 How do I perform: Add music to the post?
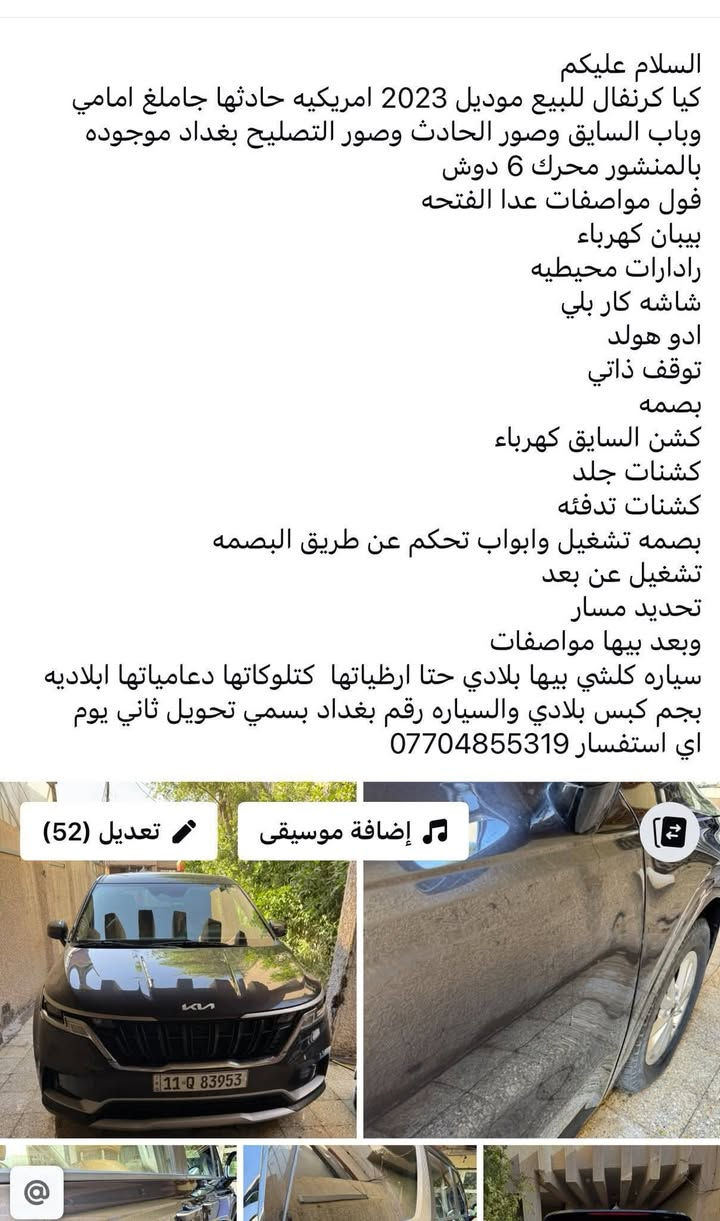pos(352,831)
